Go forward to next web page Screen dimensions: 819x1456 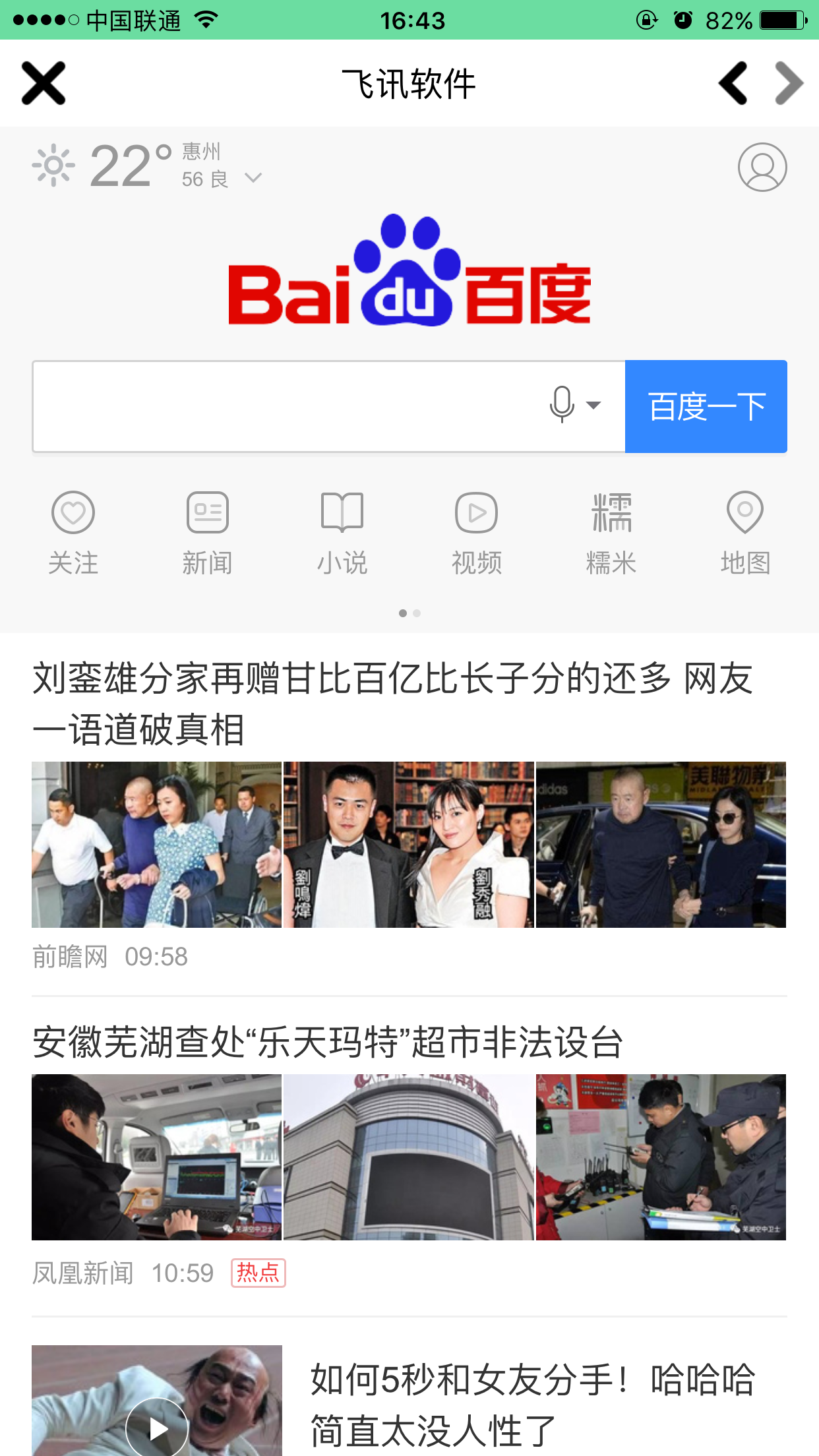click(789, 83)
